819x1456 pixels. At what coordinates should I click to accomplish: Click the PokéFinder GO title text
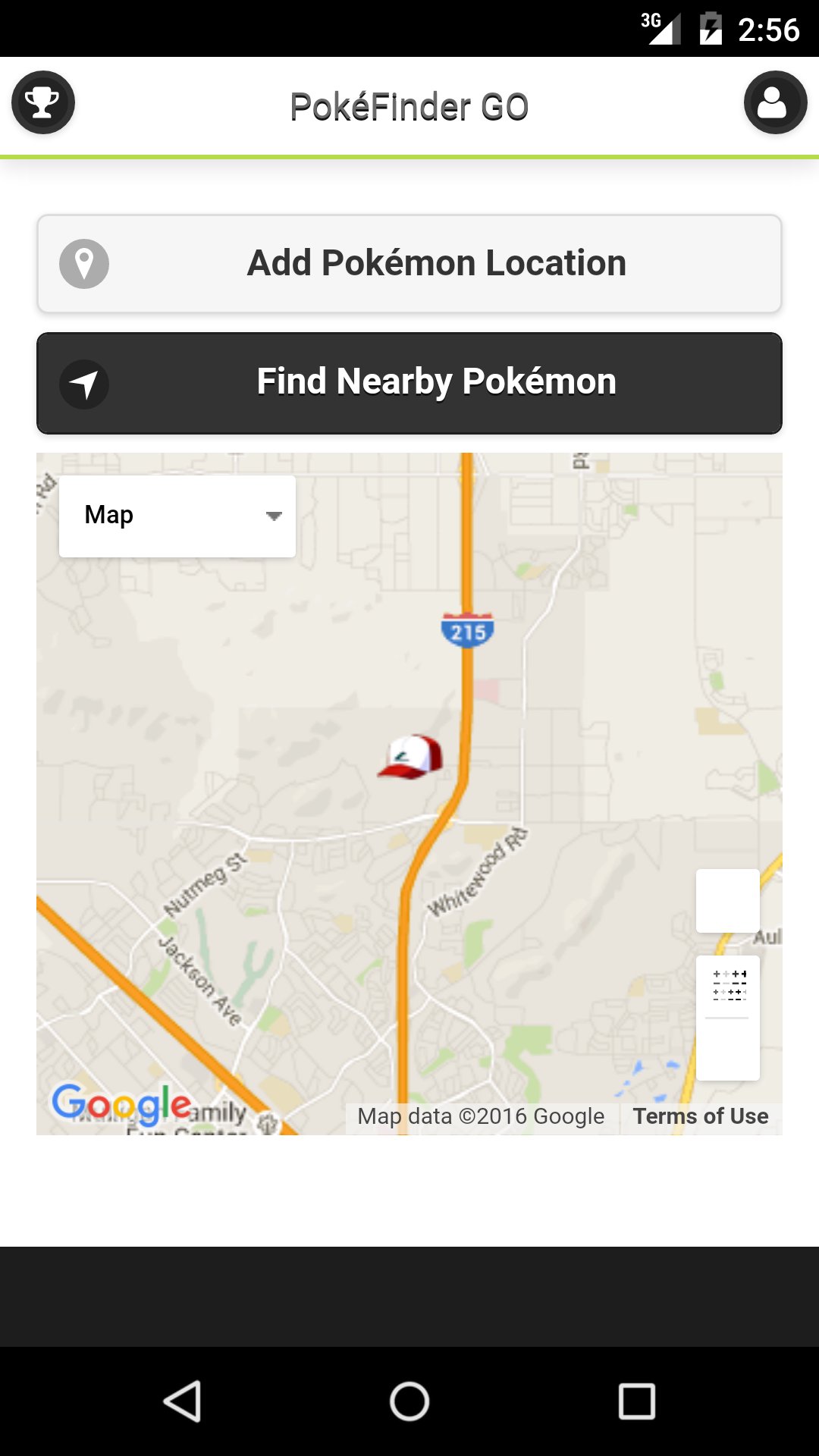pos(409,105)
